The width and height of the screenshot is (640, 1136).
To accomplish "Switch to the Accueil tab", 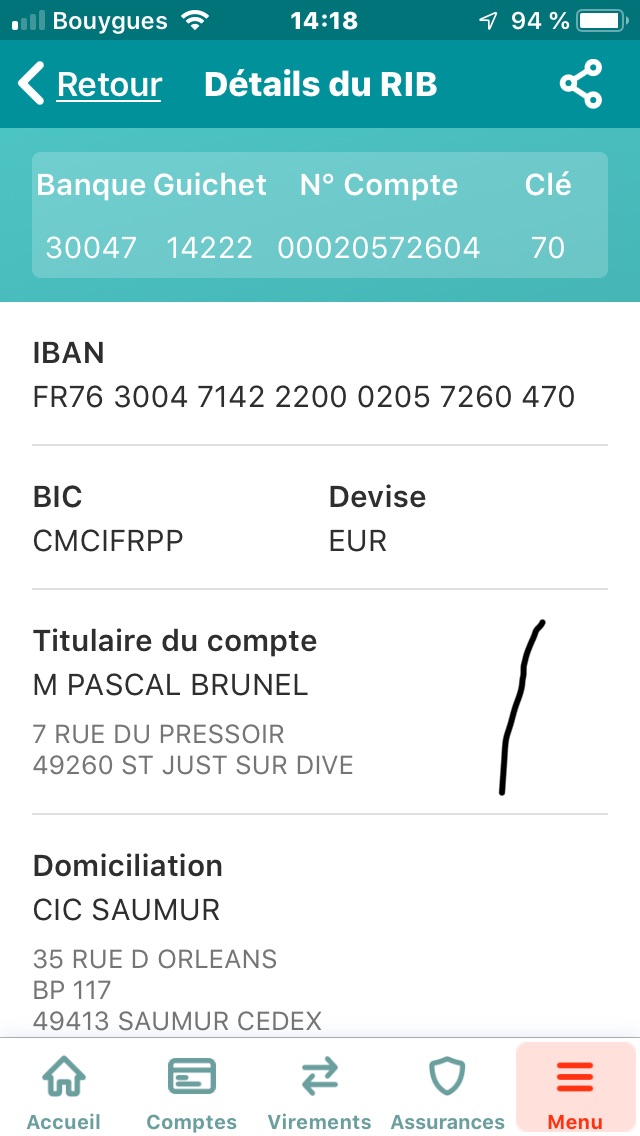I will click(x=63, y=1090).
